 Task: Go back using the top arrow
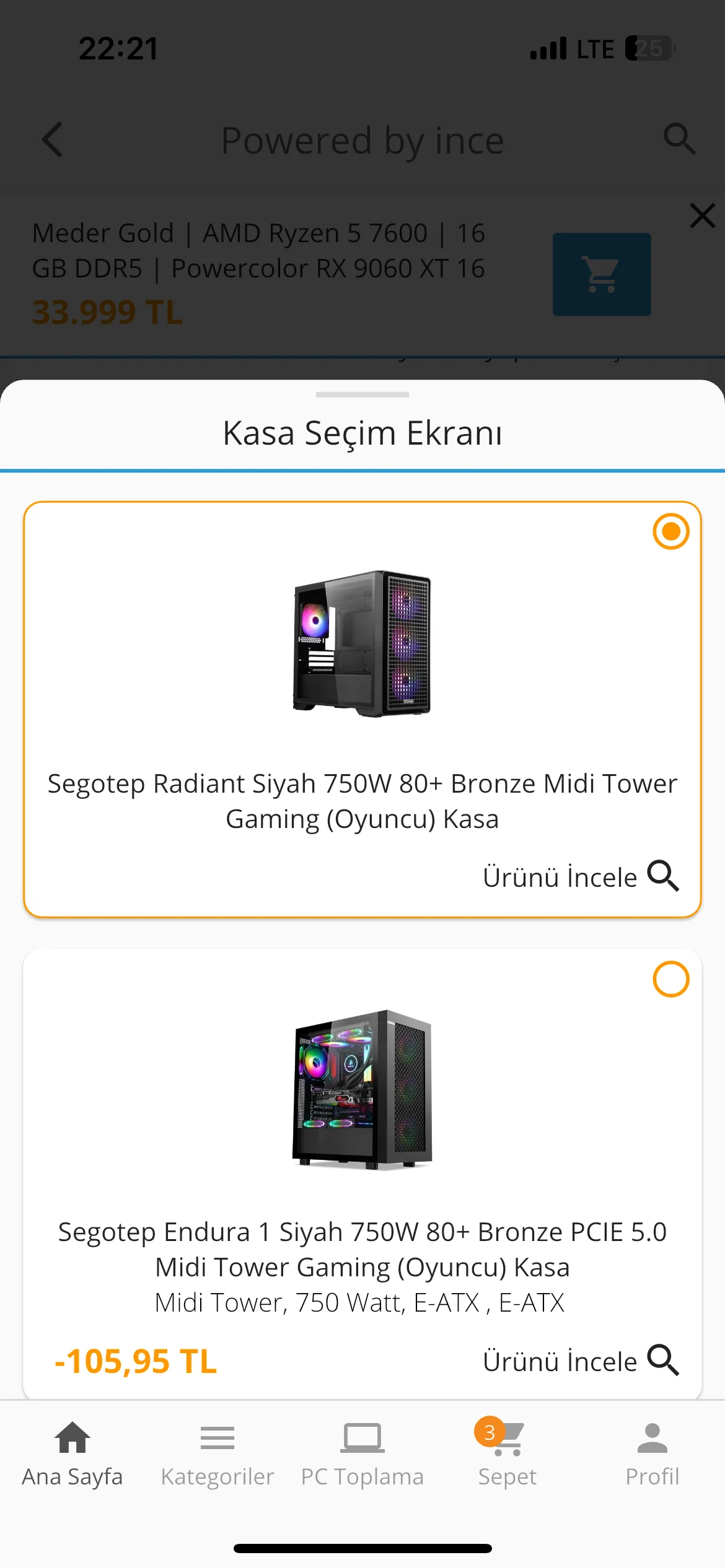[53, 139]
